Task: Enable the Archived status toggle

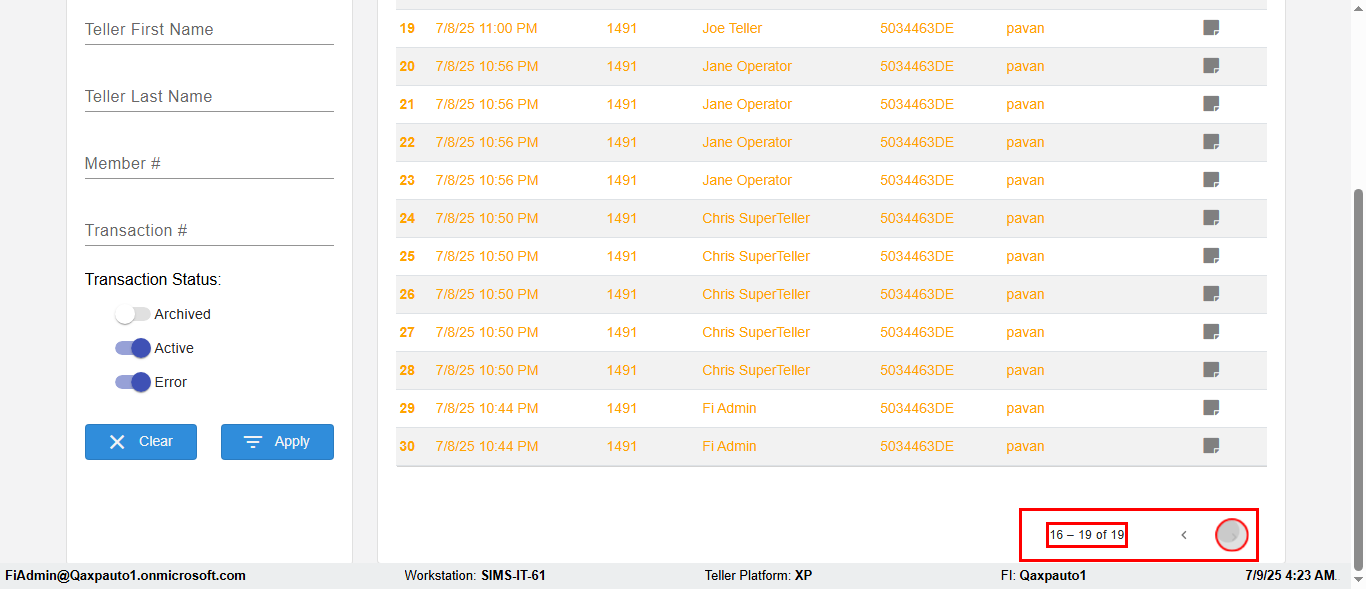Action: click(132, 314)
